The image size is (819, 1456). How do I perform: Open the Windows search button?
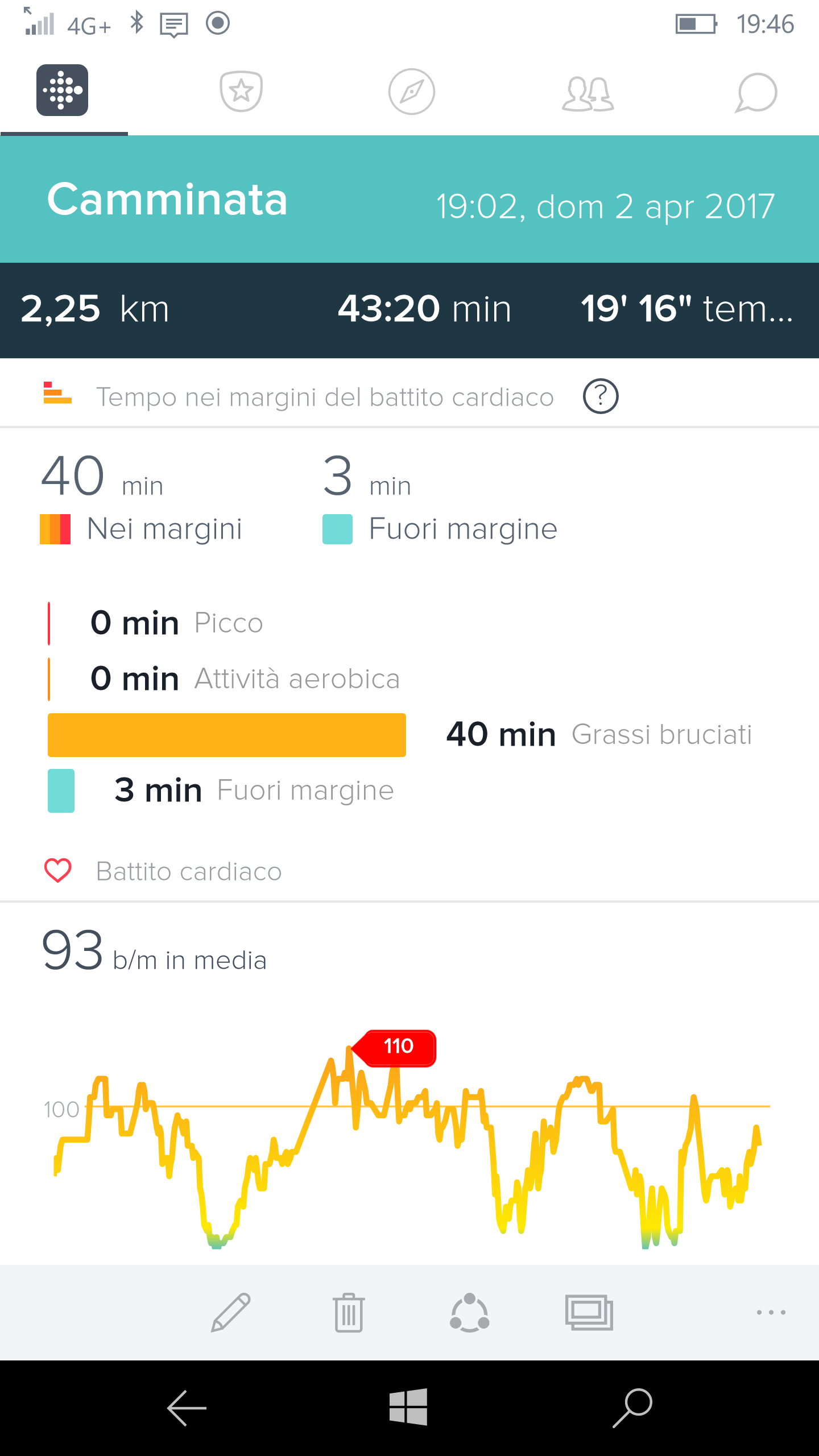(632, 1408)
